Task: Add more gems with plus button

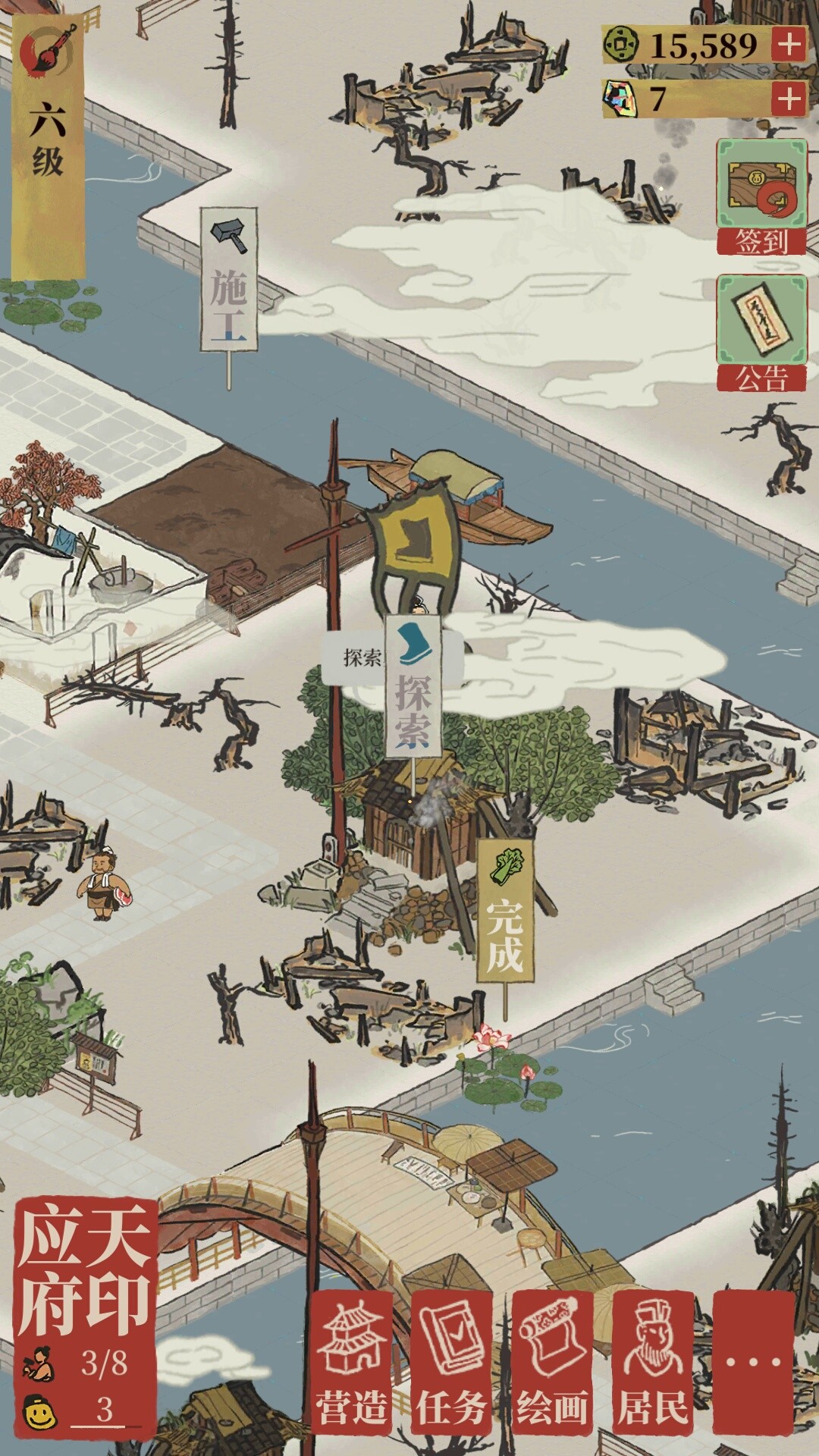Action: [789, 99]
